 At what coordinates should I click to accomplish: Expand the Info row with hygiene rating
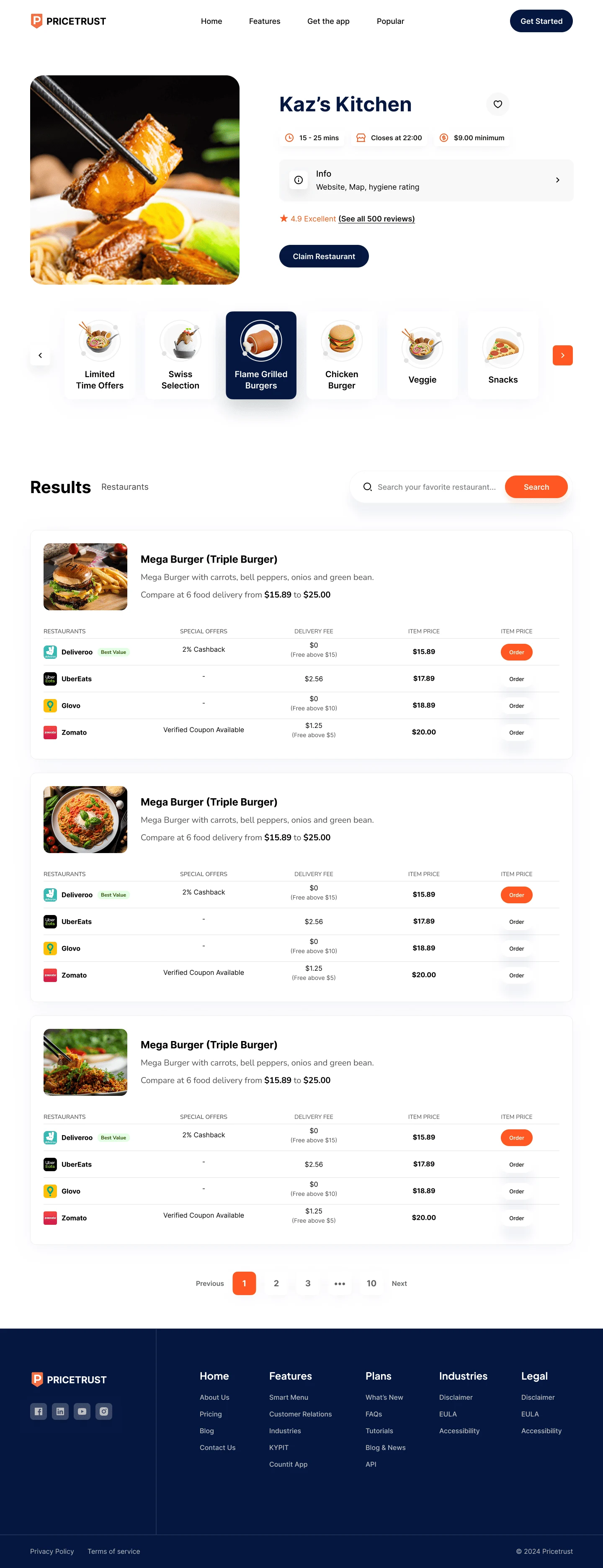[x=426, y=180]
